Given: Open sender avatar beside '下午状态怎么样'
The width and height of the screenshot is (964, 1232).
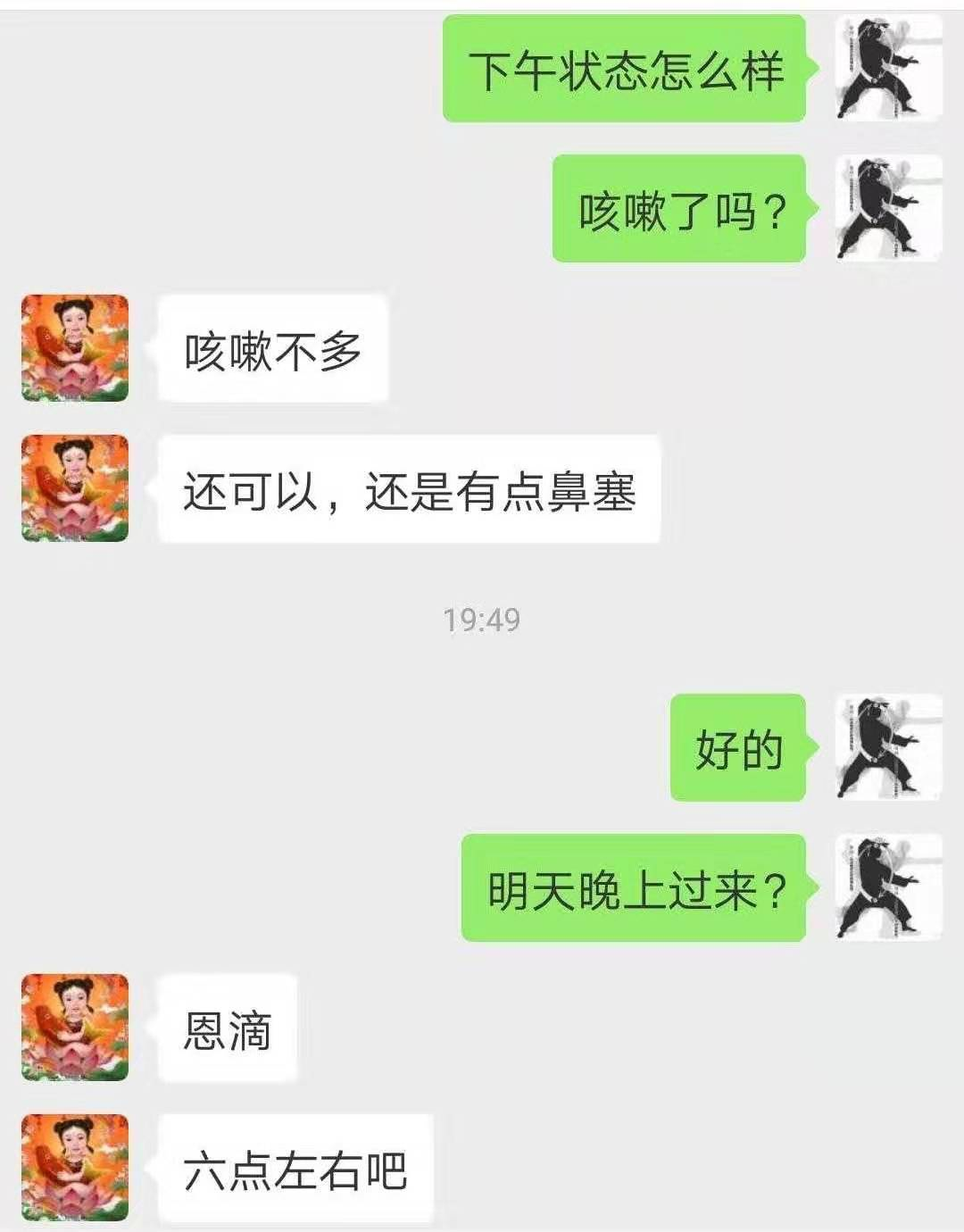Looking at the screenshot, I should 888,68.
